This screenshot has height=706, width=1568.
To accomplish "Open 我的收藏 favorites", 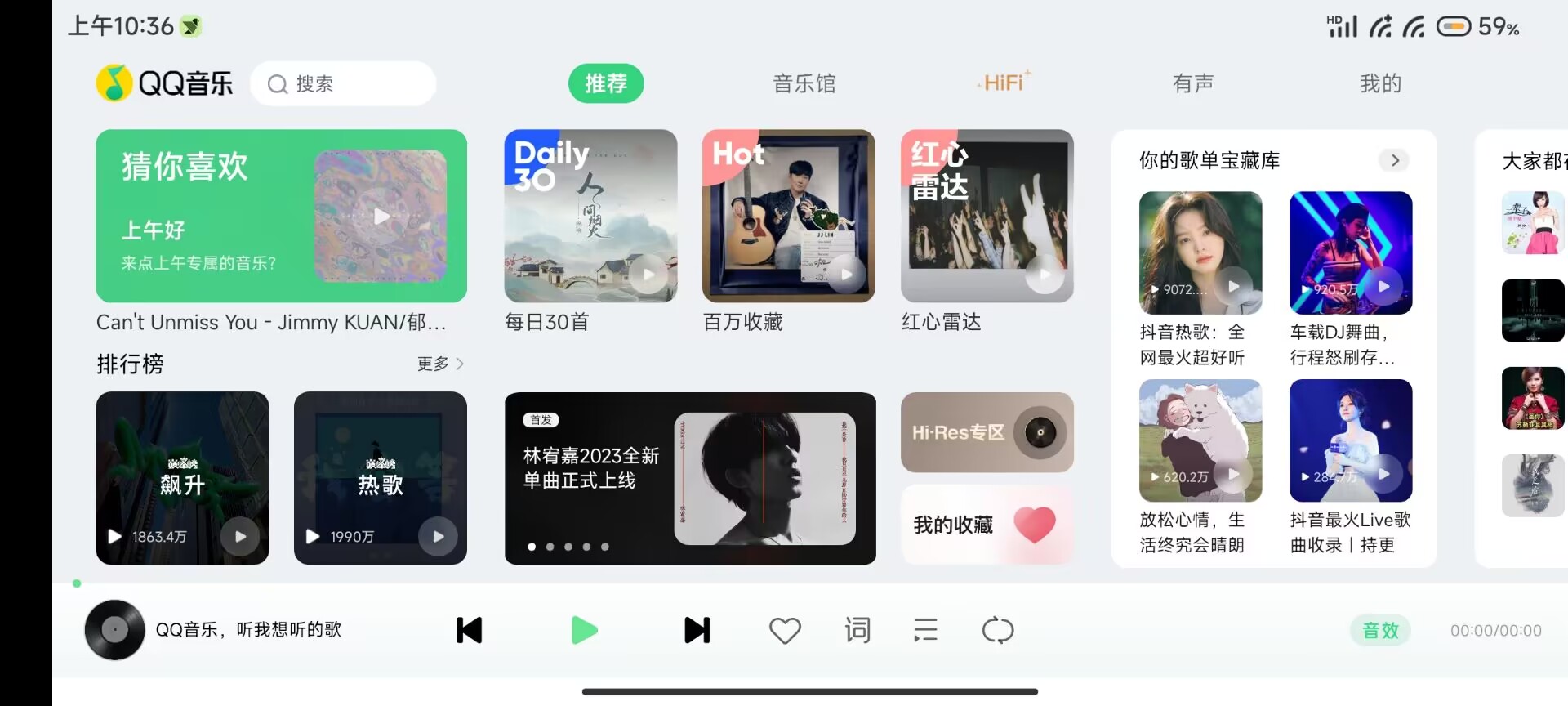I will [987, 525].
